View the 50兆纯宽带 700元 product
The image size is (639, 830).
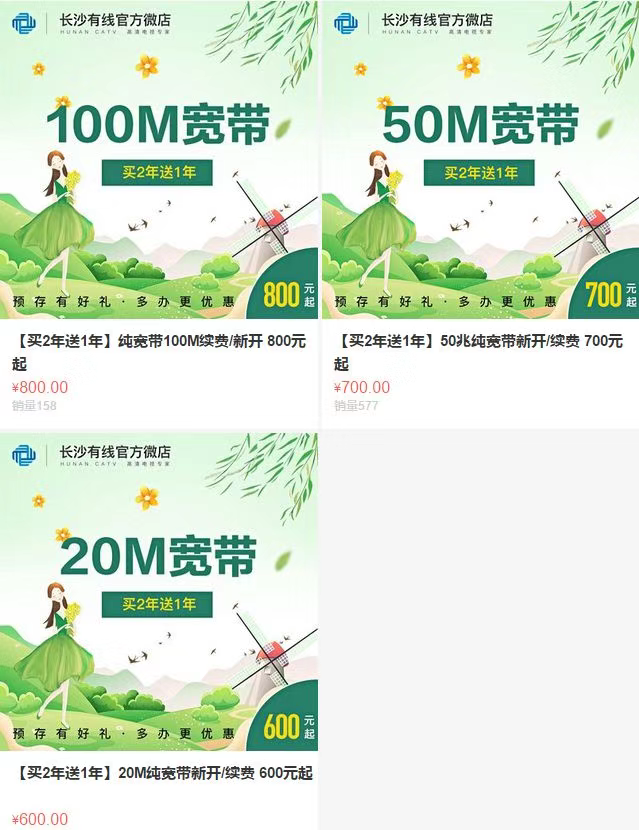[480, 160]
